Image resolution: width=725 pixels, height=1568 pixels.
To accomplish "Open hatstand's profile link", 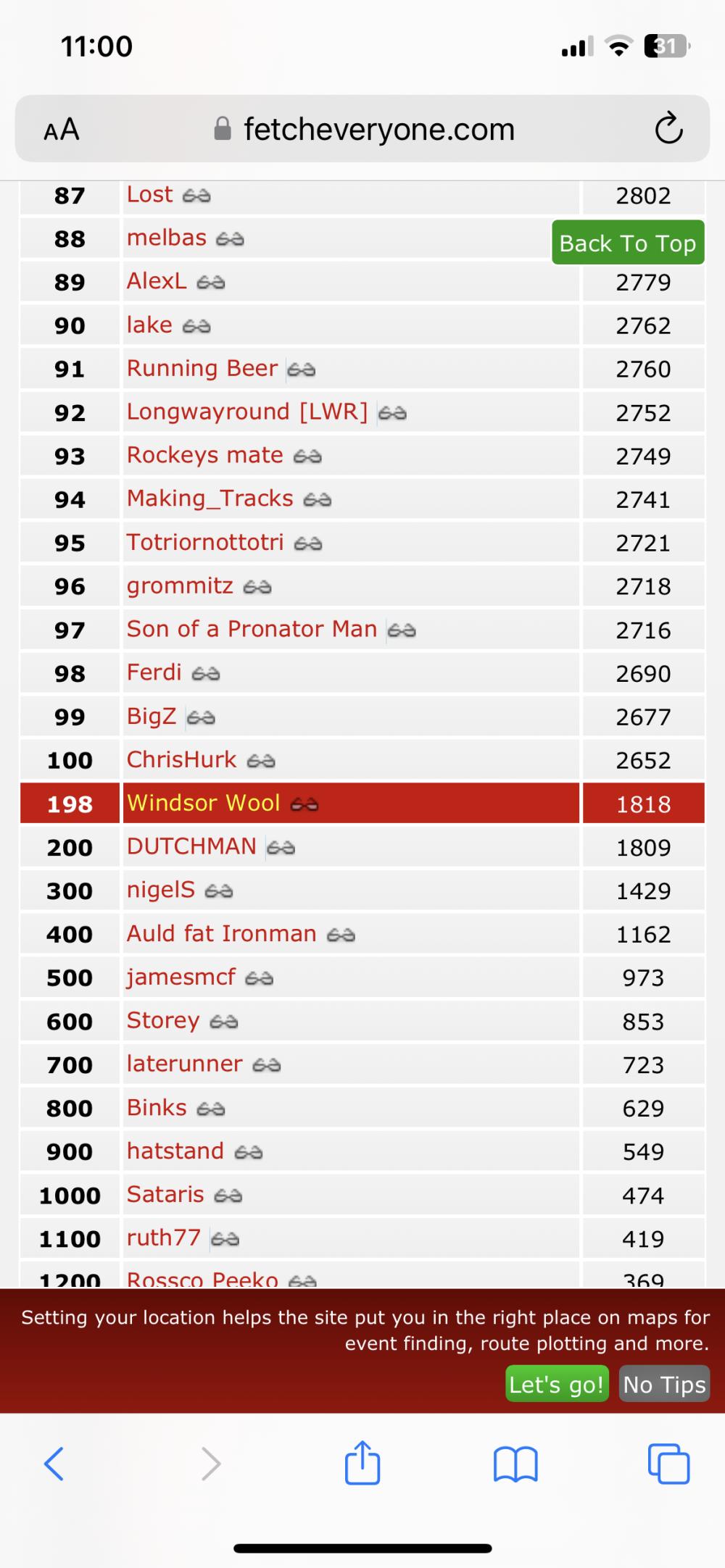I will [175, 1151].
